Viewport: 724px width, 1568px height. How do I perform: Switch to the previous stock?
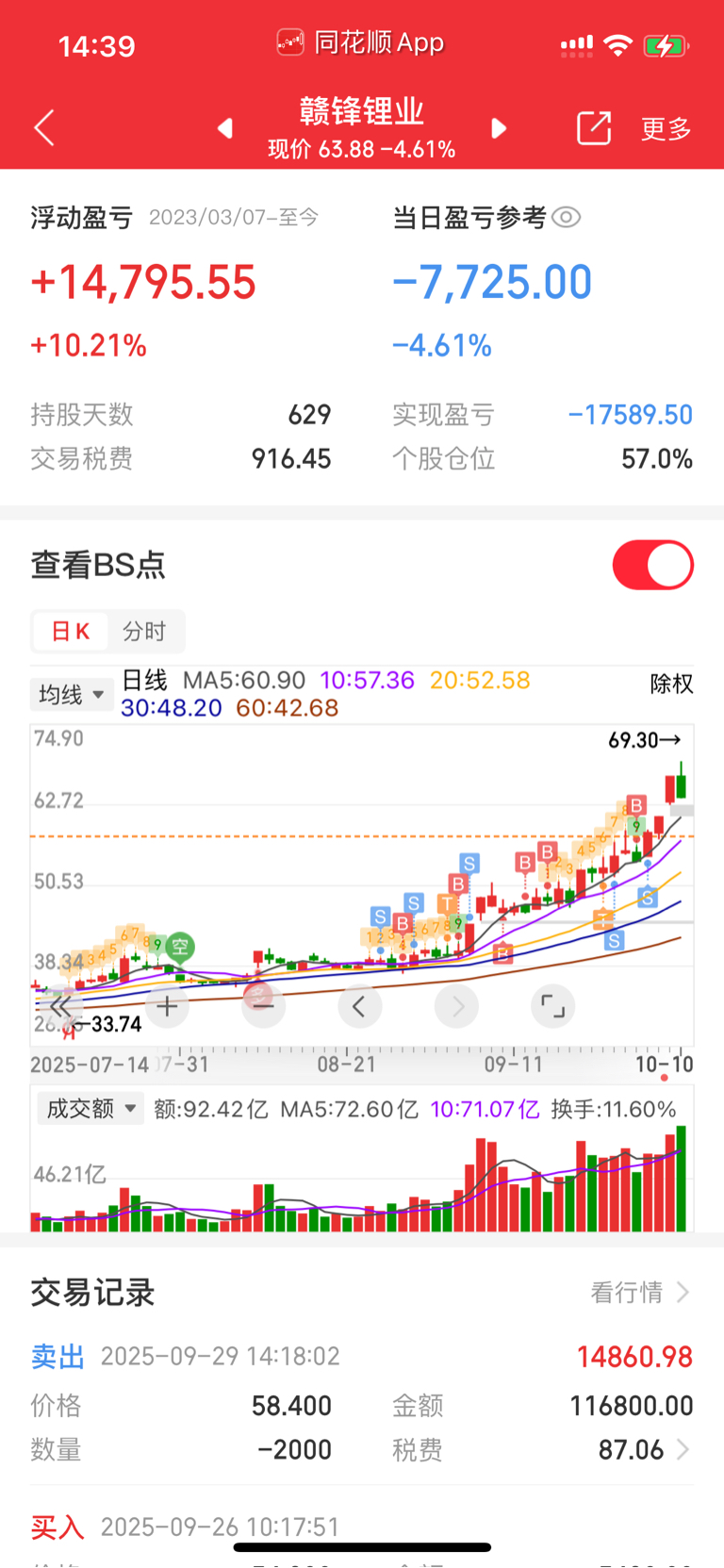click(x=224, y=128)
